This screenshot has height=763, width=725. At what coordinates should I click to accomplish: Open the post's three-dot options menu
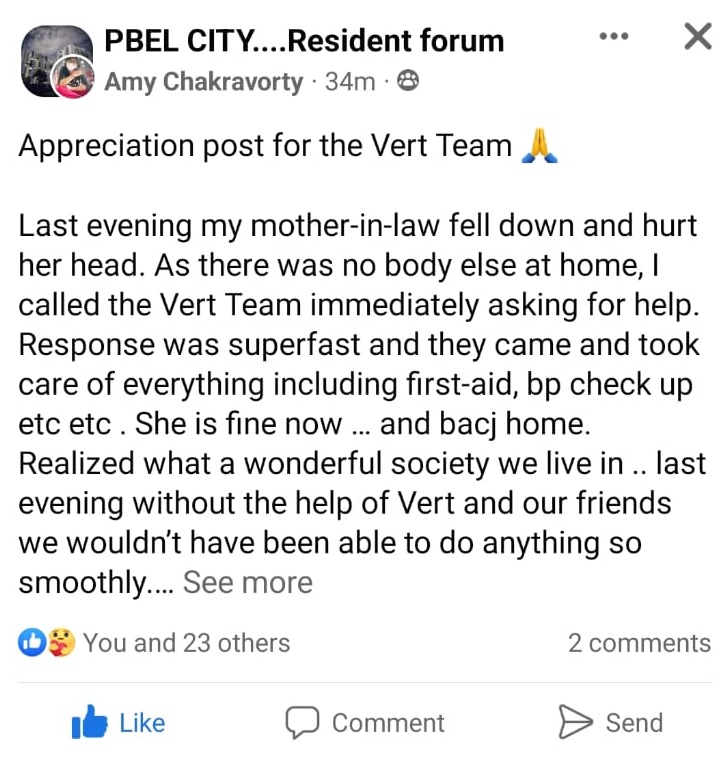coord(613,37)
